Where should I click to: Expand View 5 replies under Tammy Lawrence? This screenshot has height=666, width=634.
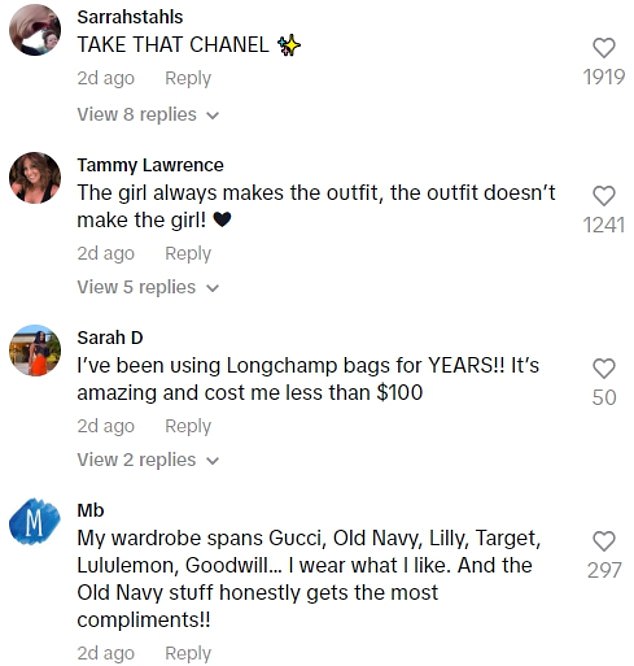click(147, 287)
